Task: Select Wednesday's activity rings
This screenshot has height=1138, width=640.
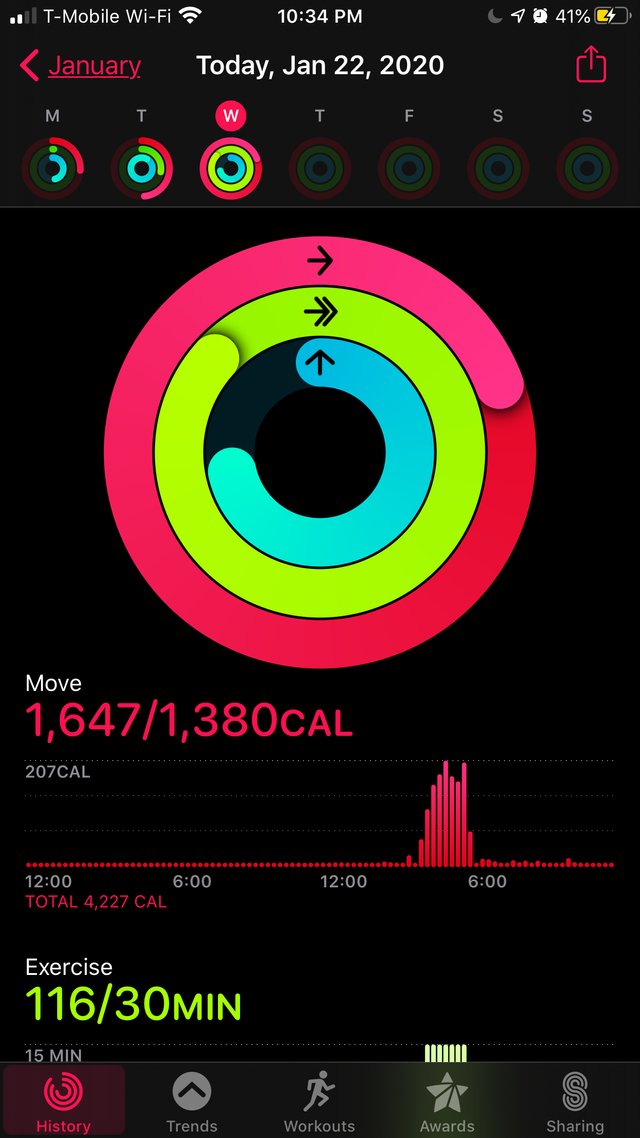Action: [231, 168]
